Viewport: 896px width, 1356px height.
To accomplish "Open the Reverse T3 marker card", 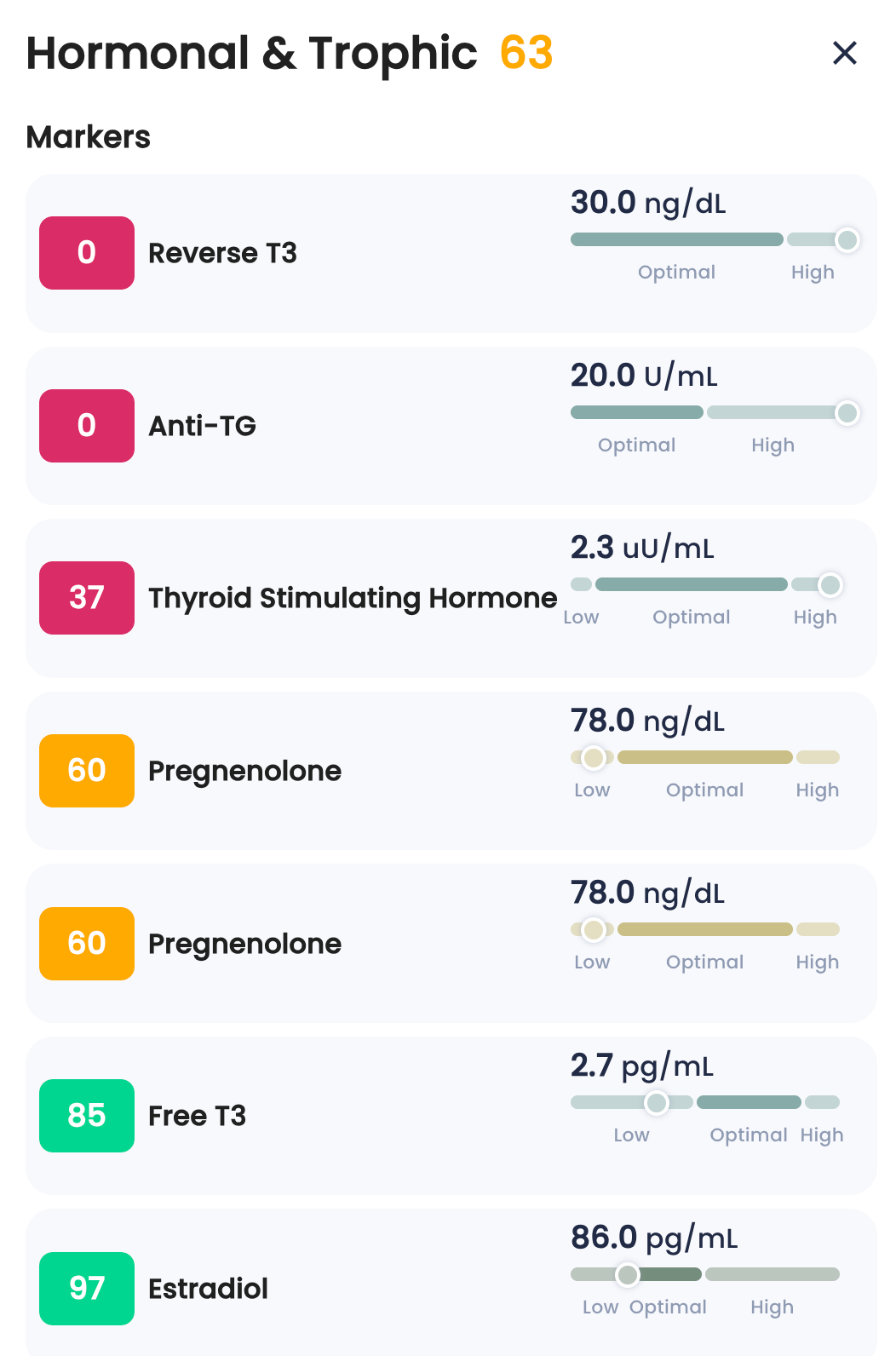I will click(x=341, y=253).
